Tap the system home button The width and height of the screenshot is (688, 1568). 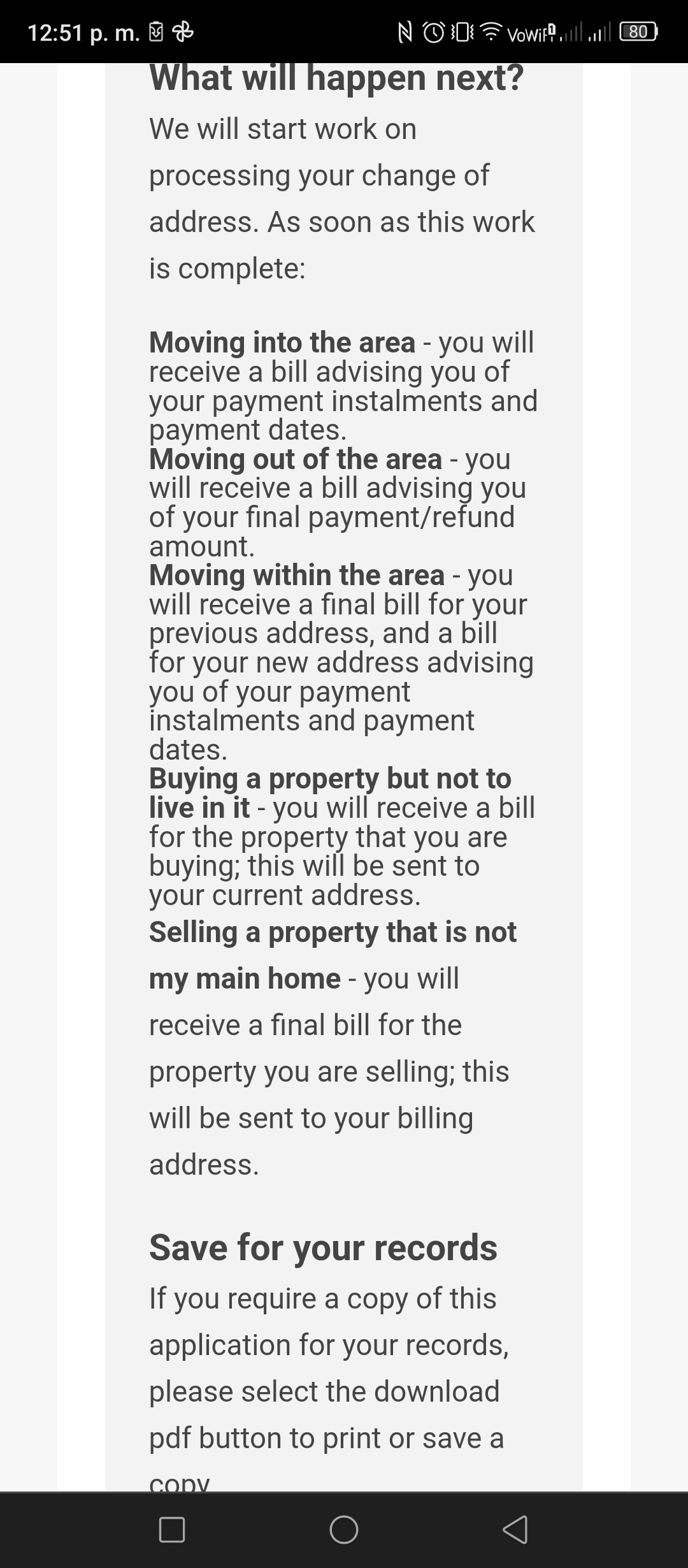point(344,1529)
